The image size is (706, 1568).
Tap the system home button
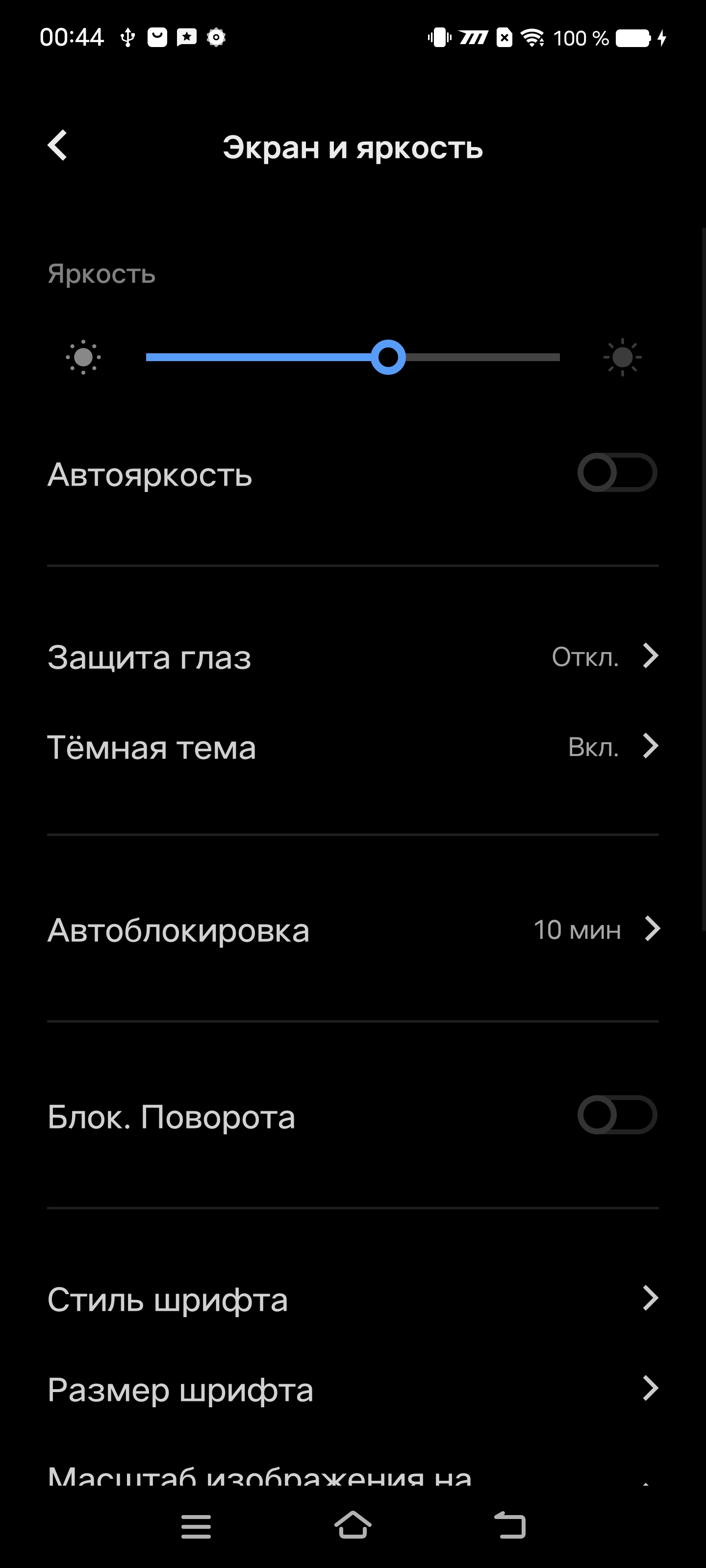tap(353, 1525)
